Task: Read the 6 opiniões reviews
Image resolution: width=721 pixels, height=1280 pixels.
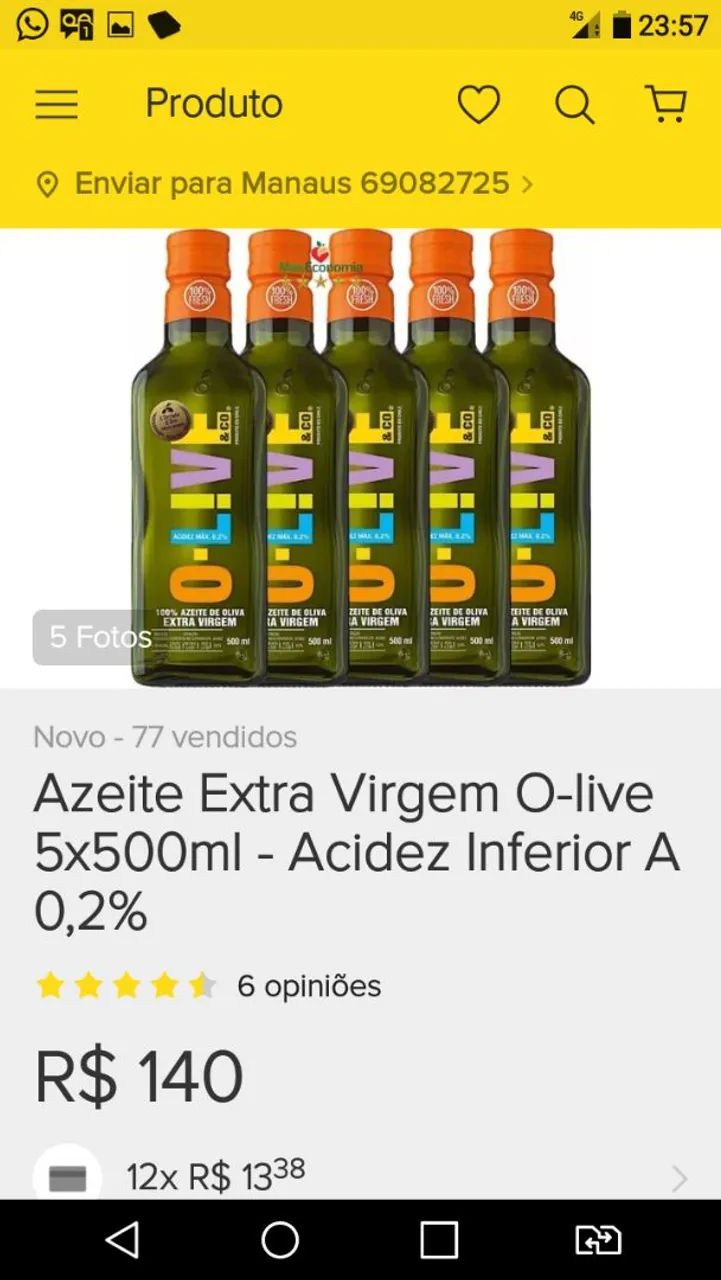Action: click(309, 986)
